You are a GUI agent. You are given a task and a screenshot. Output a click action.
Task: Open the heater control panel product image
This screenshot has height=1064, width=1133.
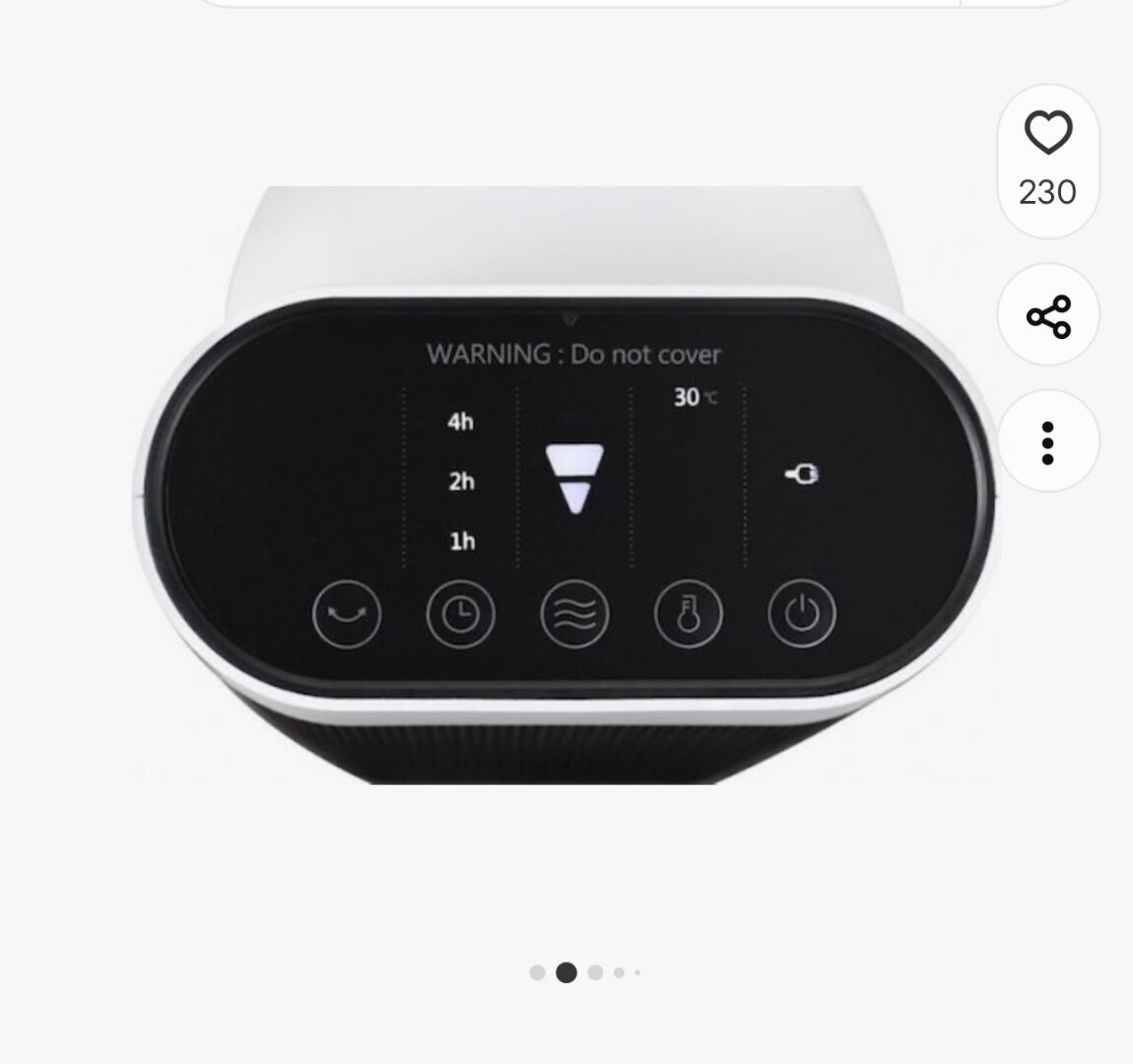(x=566, y=485)
